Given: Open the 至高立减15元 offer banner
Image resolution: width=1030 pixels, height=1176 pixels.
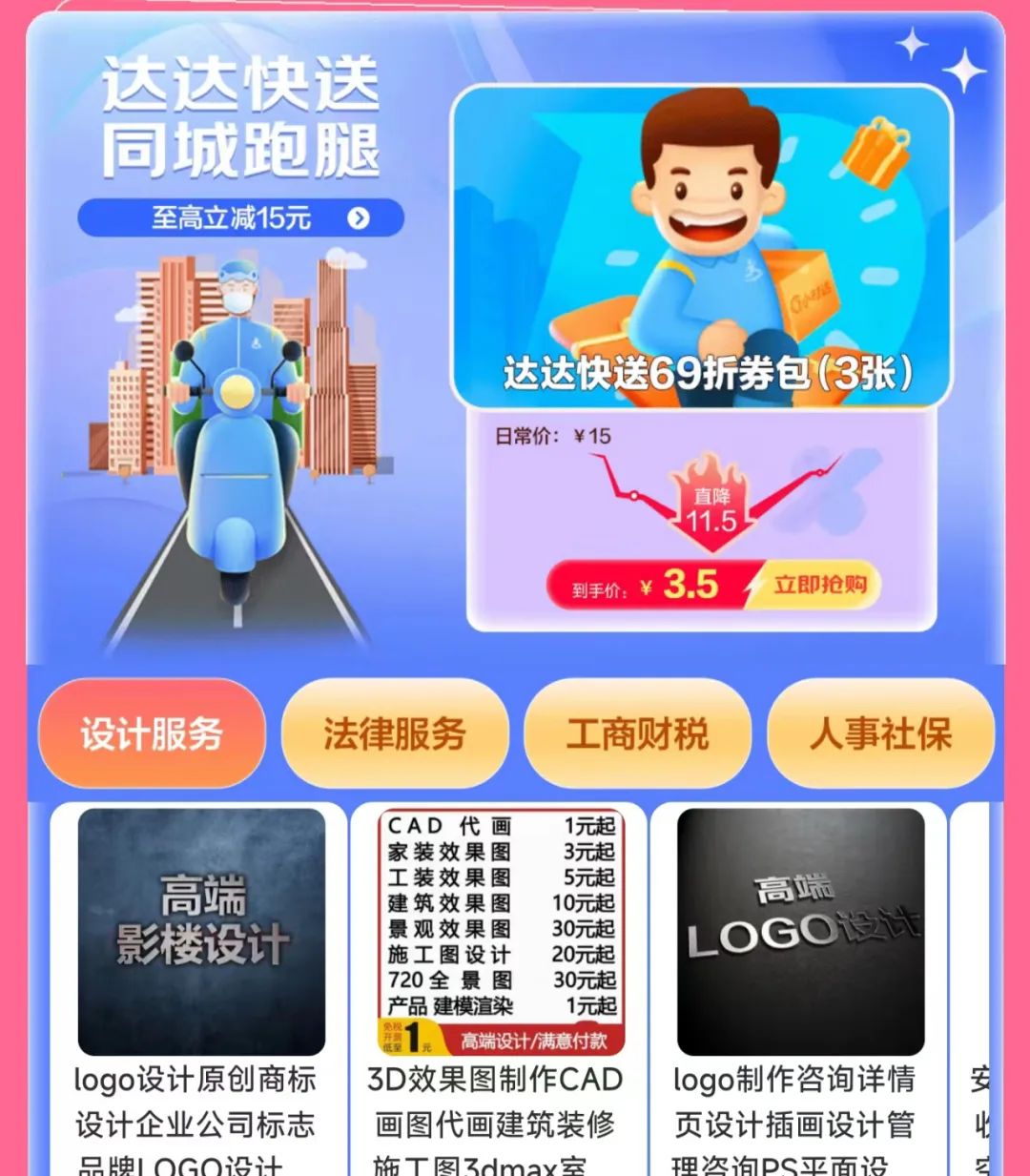Looking at the screenshot, I should point(240,217).
